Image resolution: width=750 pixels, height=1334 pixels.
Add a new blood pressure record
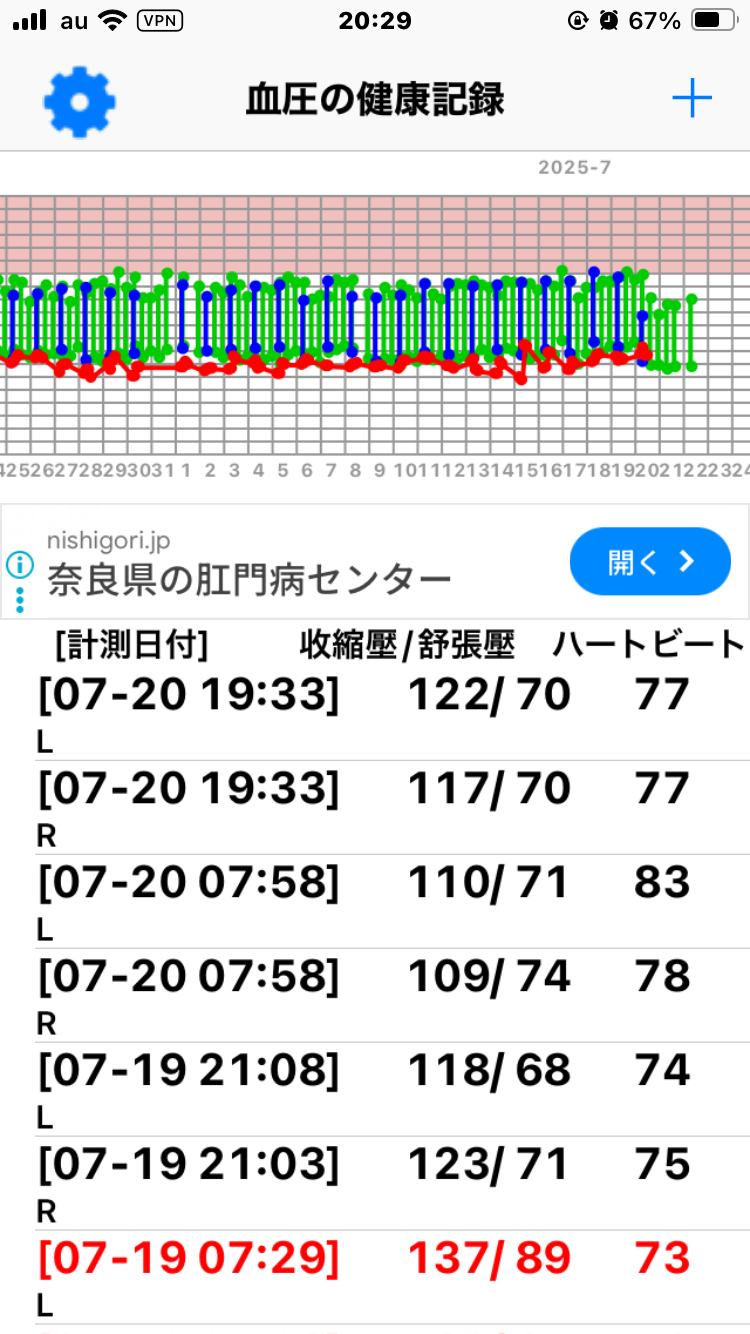tap(691, 99)
